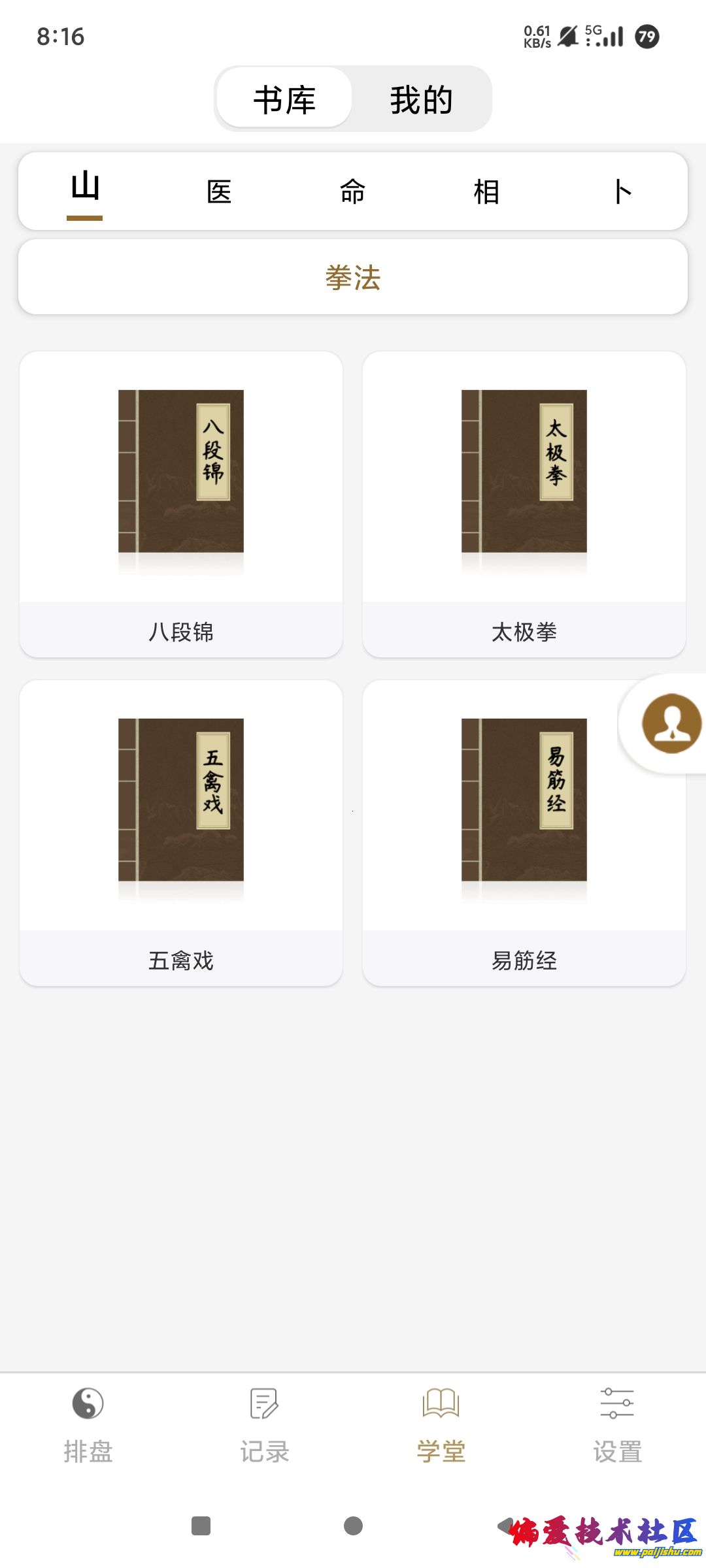Viewport: 706px width, 1568px height.
Task: Tap the 山 category tab
Action: (85, 189)
